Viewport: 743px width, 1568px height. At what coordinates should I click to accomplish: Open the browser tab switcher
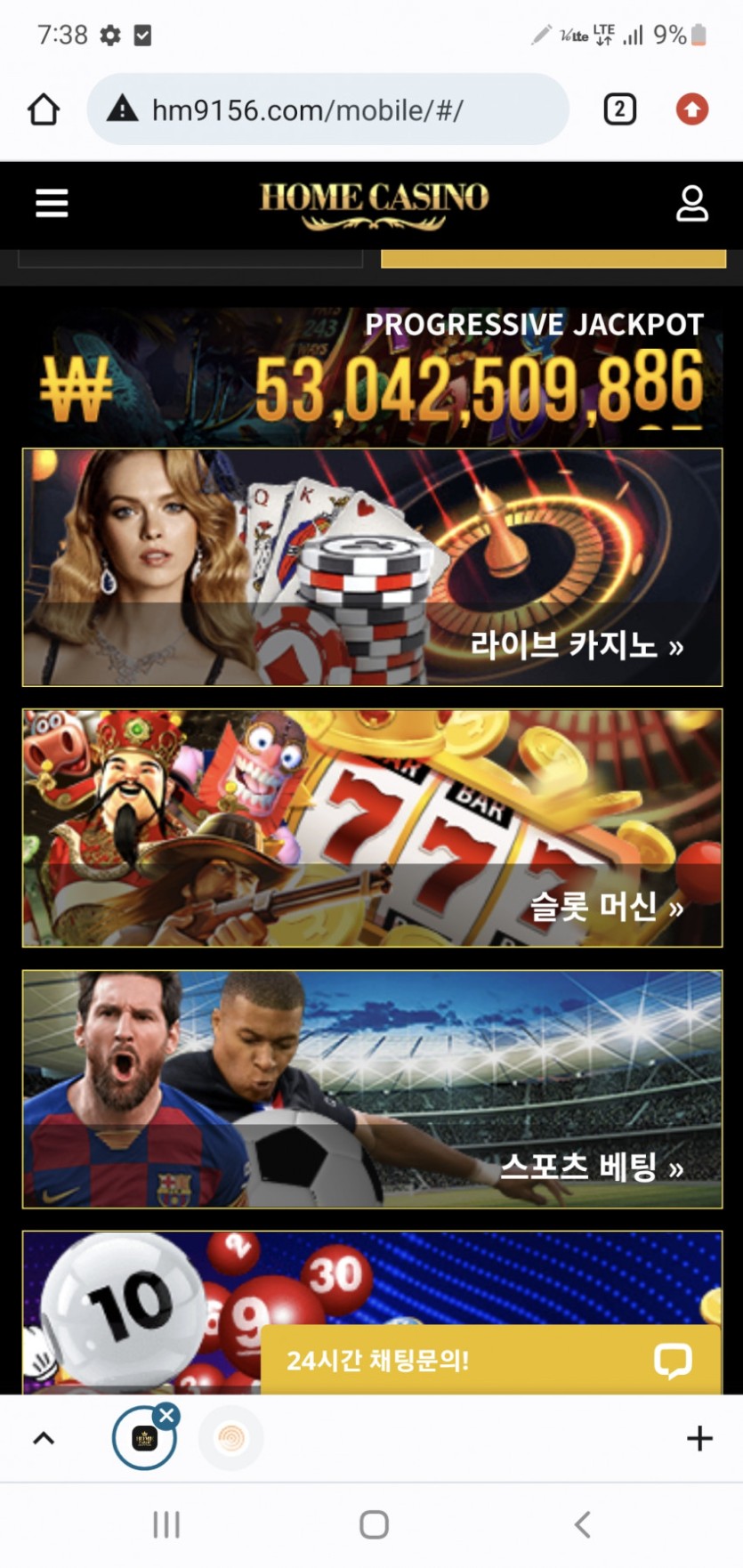tap(619, 109)
